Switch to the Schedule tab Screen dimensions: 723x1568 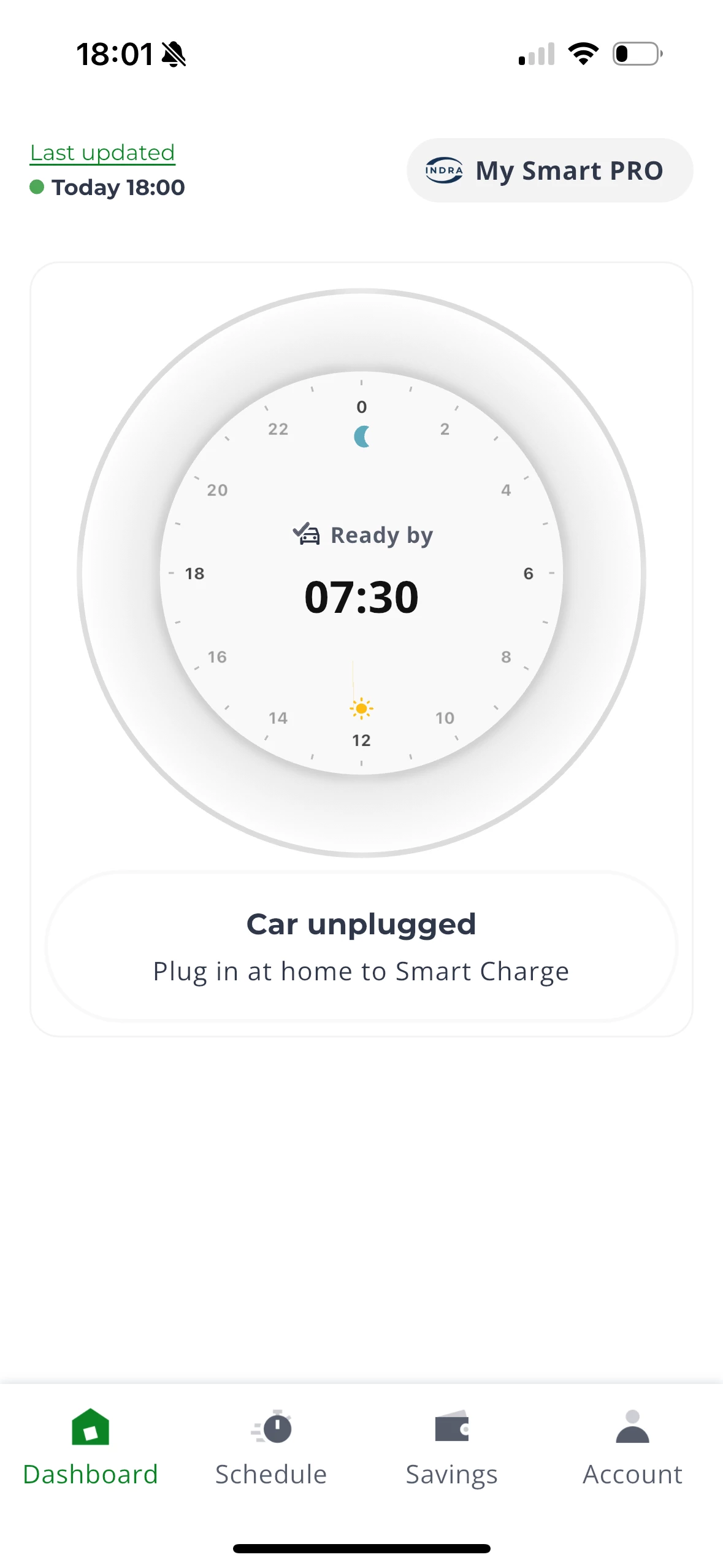tap(271, 1448)
